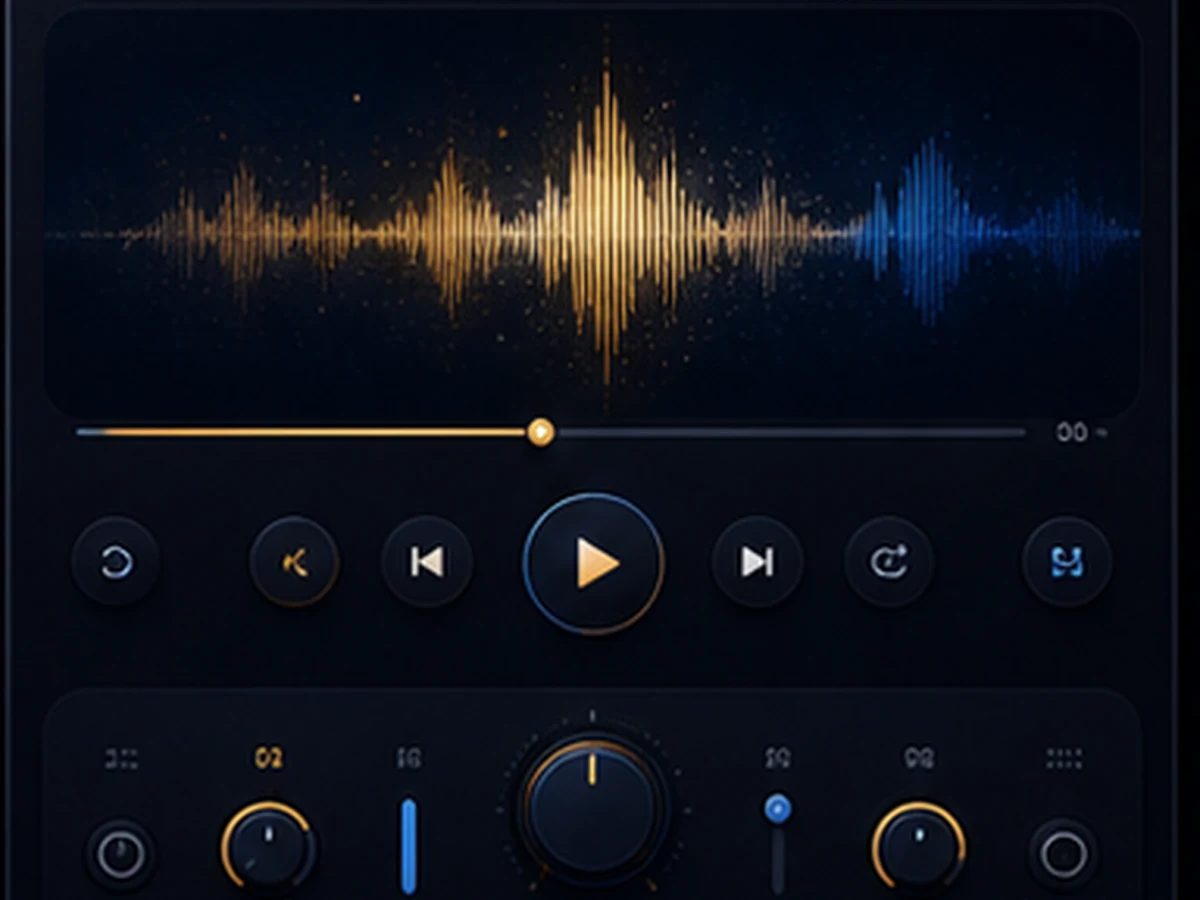The width and height of the screenshot is (1200, 900).
Task: Tap the small knob under the orange 02
Action: tap(268, 845)
